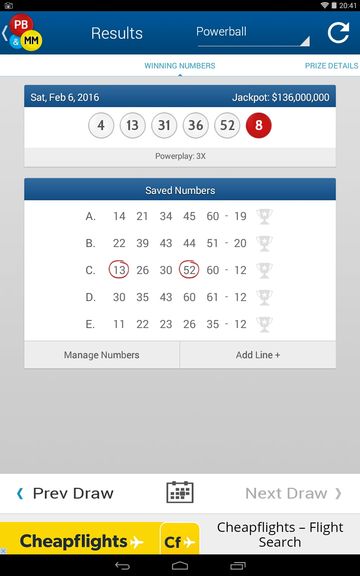Open Manage Numbers

[102, 355]
